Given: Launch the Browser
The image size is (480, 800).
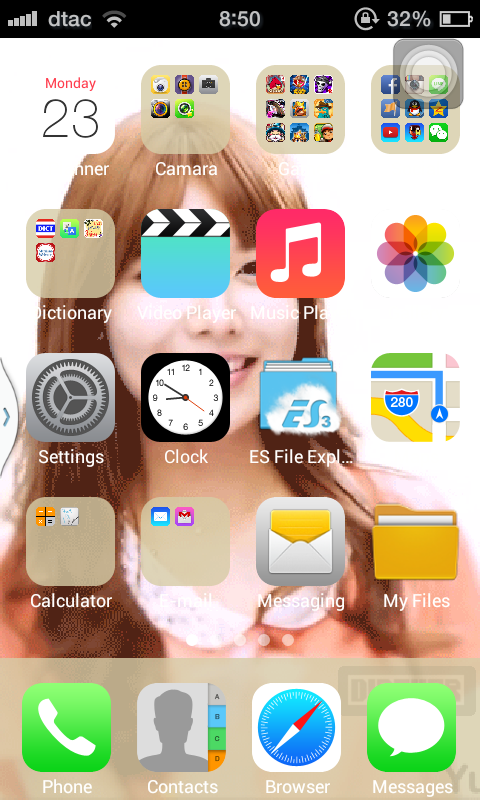Looking at the screenshot, I should [x=296, y=728].
